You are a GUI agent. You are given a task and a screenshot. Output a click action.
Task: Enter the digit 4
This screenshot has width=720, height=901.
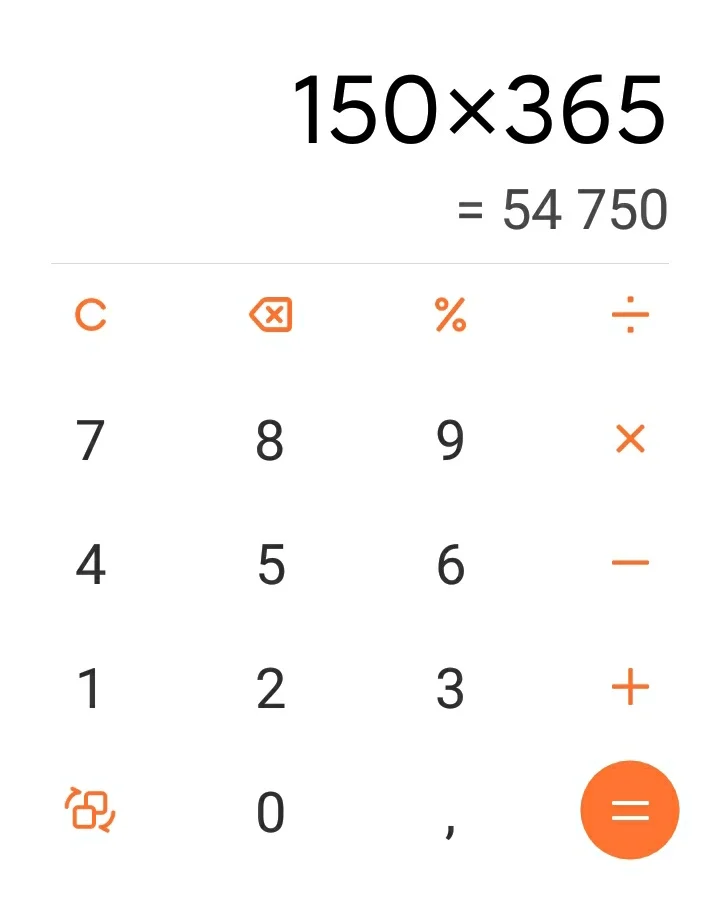pyautogui.click(x=91, y=565)
